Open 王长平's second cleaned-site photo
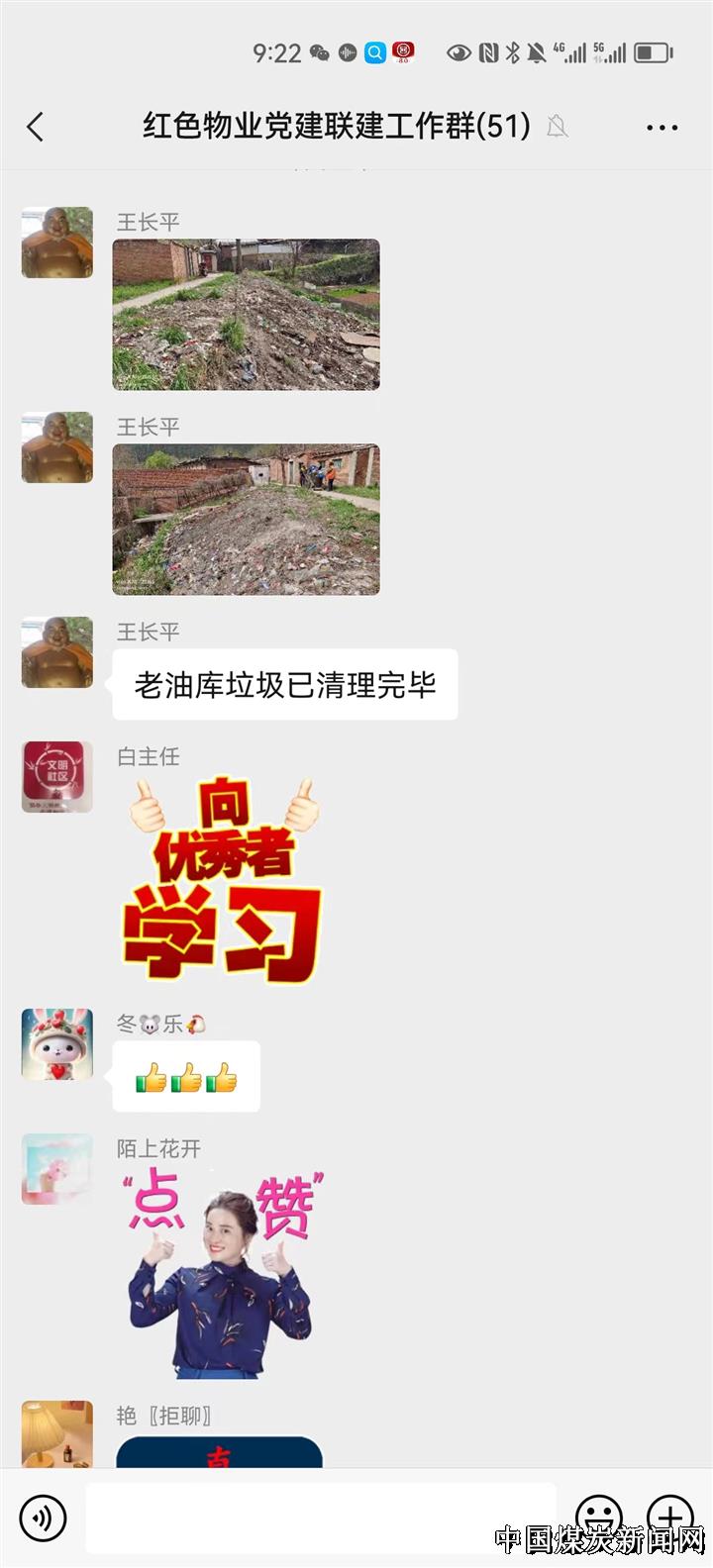 coord(246,520)
